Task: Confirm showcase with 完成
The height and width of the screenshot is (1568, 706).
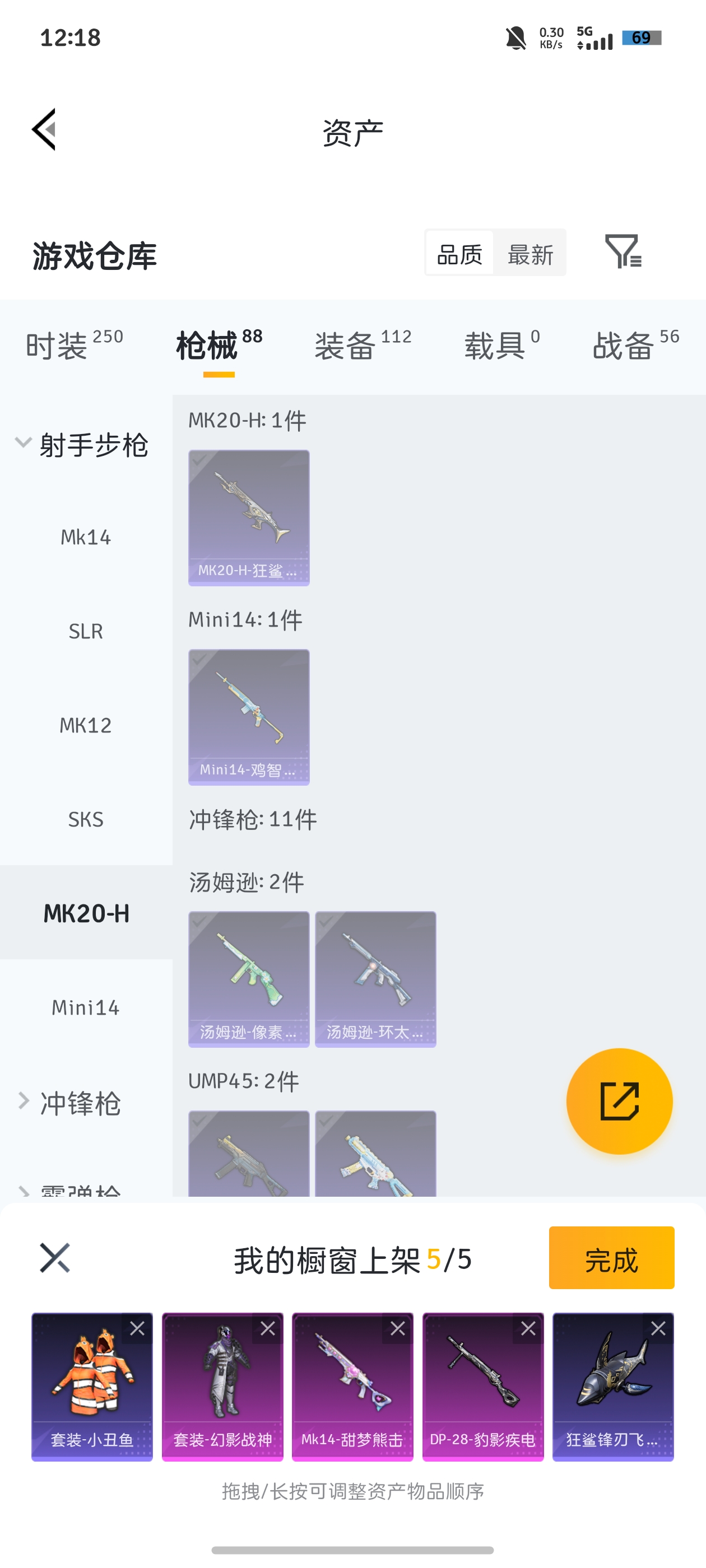Action: pos(611,1258)
